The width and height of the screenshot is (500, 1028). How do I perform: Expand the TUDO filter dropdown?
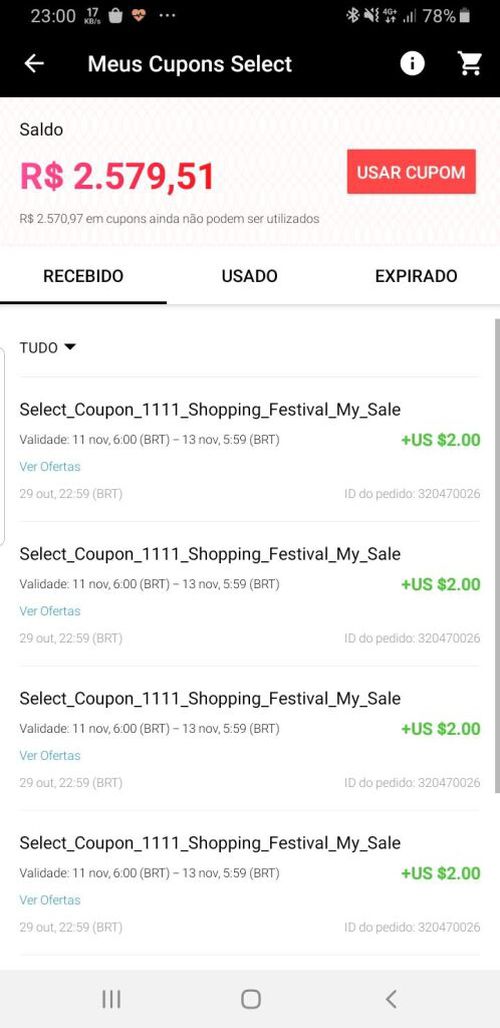point(48,347)
